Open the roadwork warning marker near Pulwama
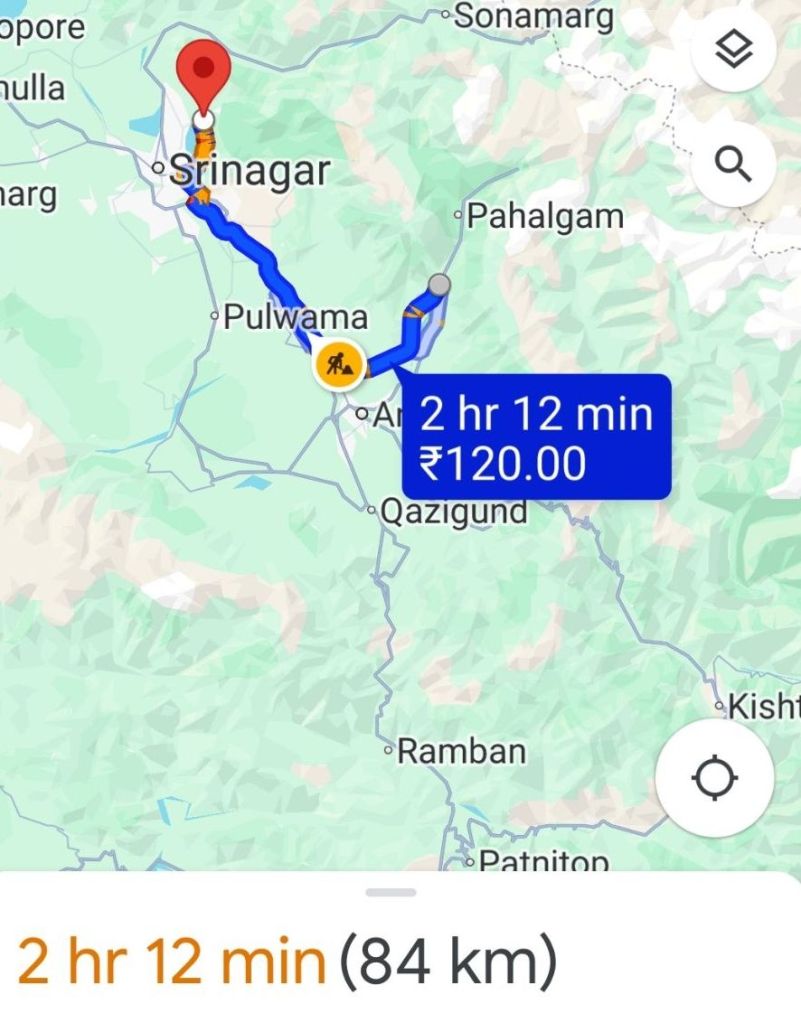The width and height of the screenshot is (801, 1023). point(339,365)
